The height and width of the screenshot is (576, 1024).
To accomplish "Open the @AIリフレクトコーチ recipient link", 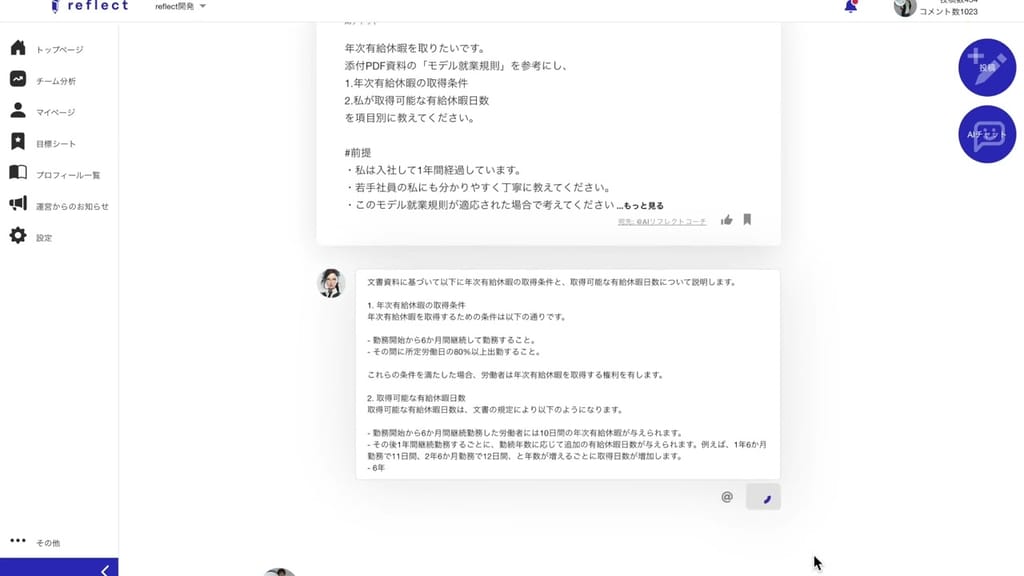I will (662, 221).
